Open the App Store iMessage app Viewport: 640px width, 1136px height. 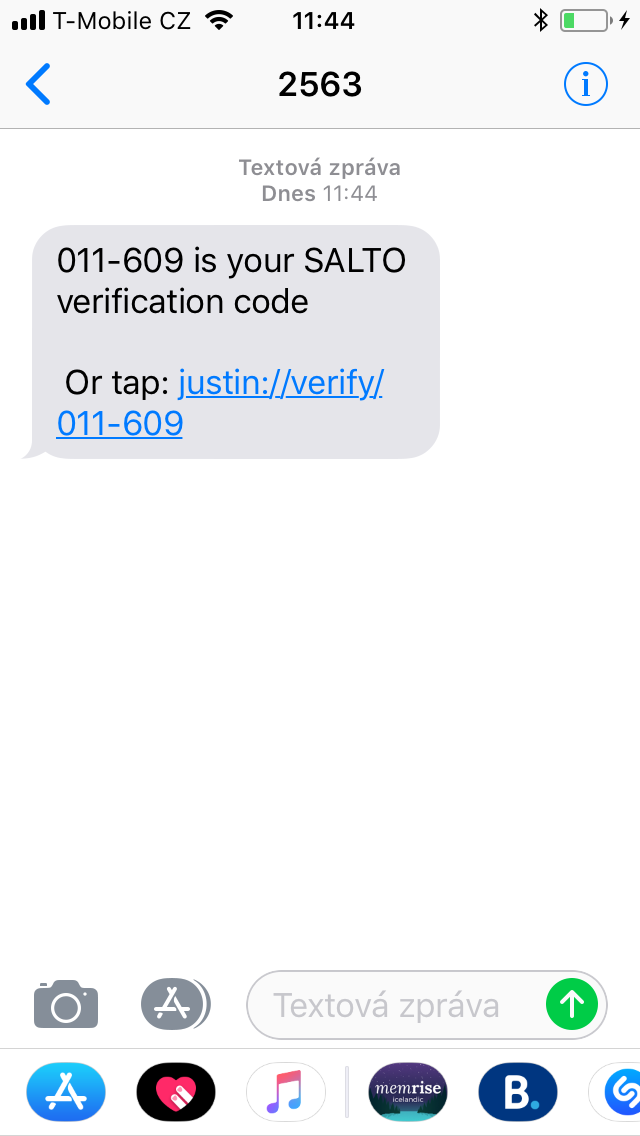coord(66,1092)
